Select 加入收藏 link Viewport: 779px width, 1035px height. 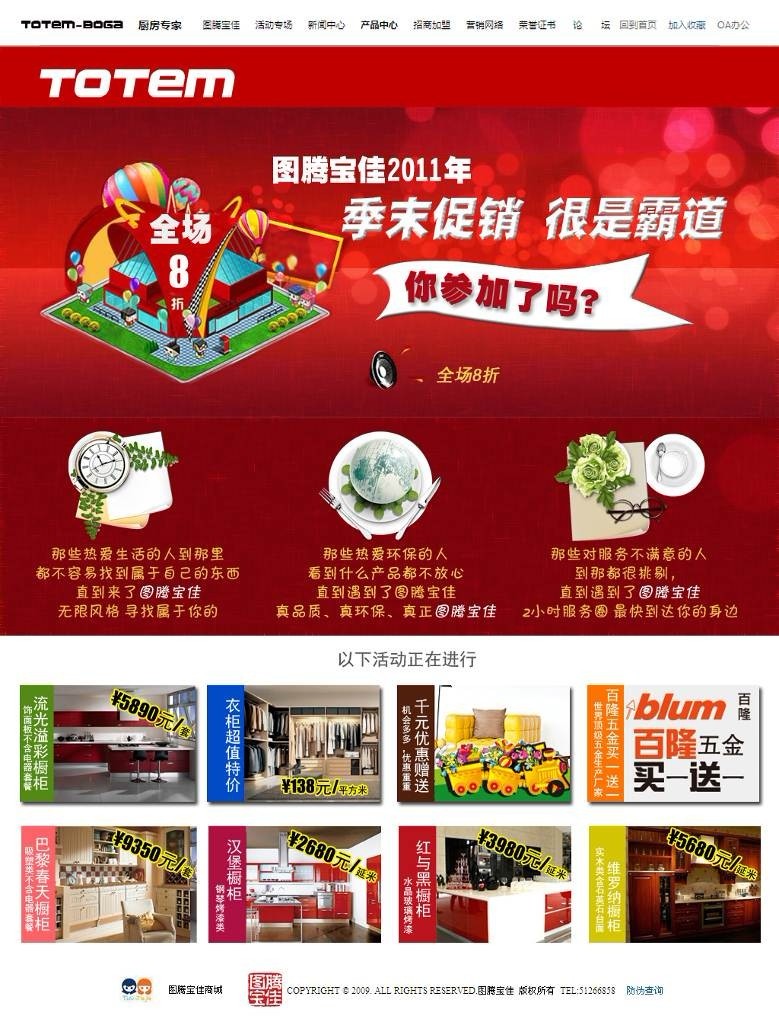(x=687, y=24)
